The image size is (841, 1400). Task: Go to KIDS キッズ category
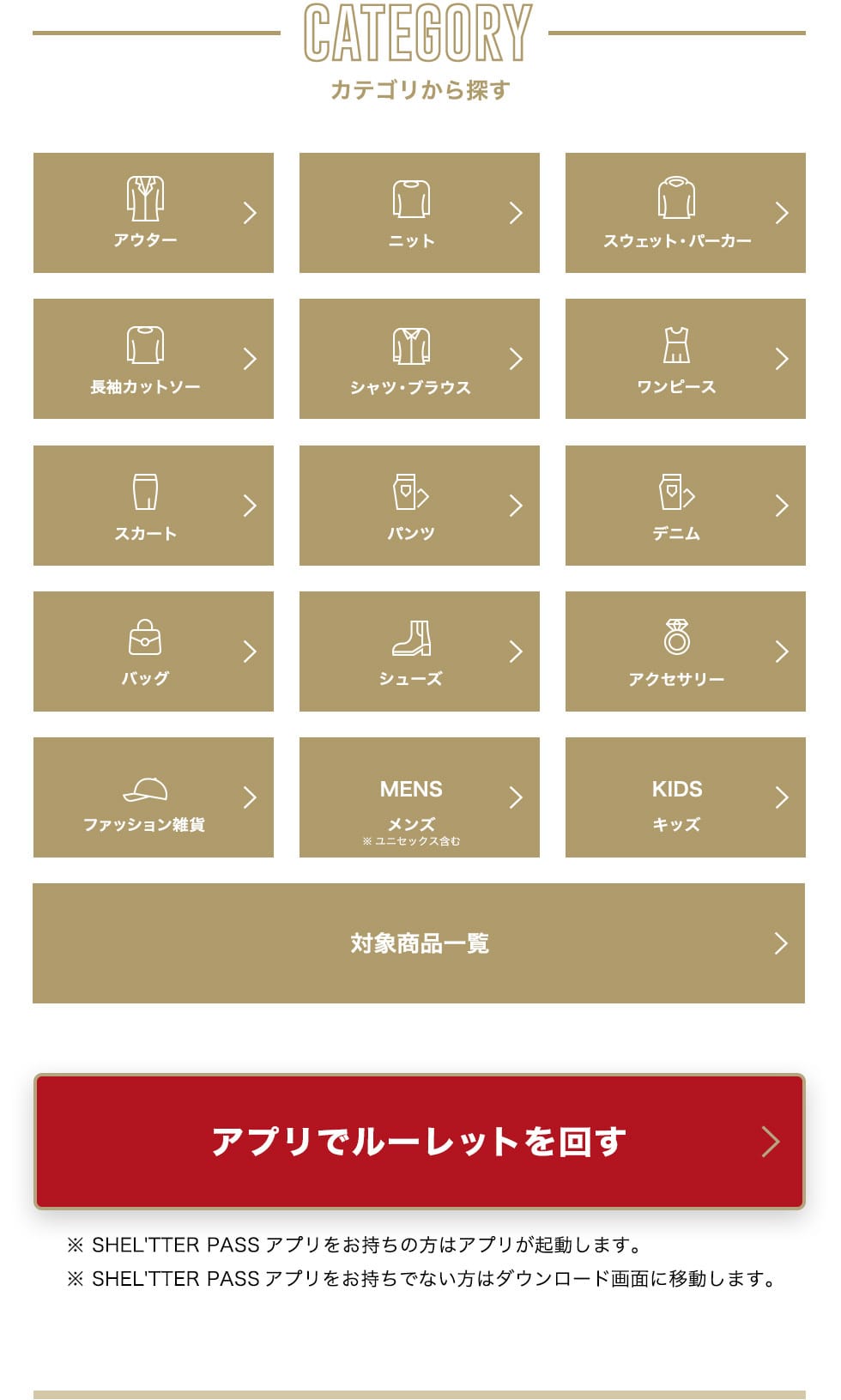click(685, 797)
